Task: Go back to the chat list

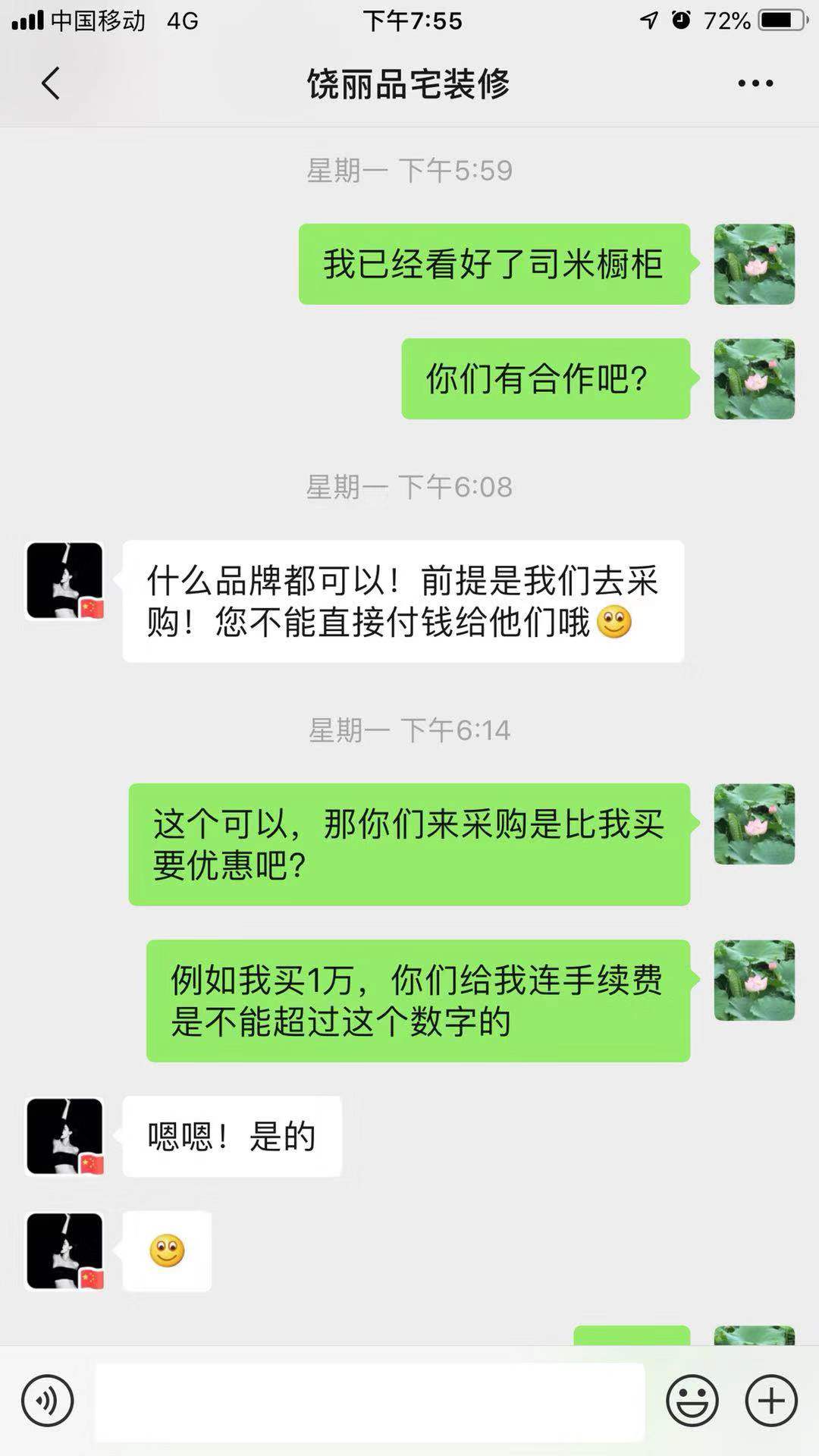Action: (x=50, y=83)
